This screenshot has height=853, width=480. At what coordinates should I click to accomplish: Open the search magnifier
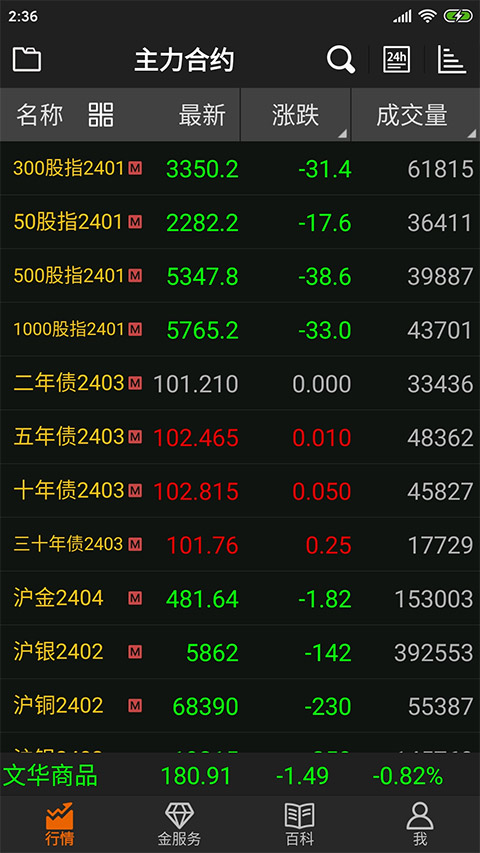click(x=341, y=59)
